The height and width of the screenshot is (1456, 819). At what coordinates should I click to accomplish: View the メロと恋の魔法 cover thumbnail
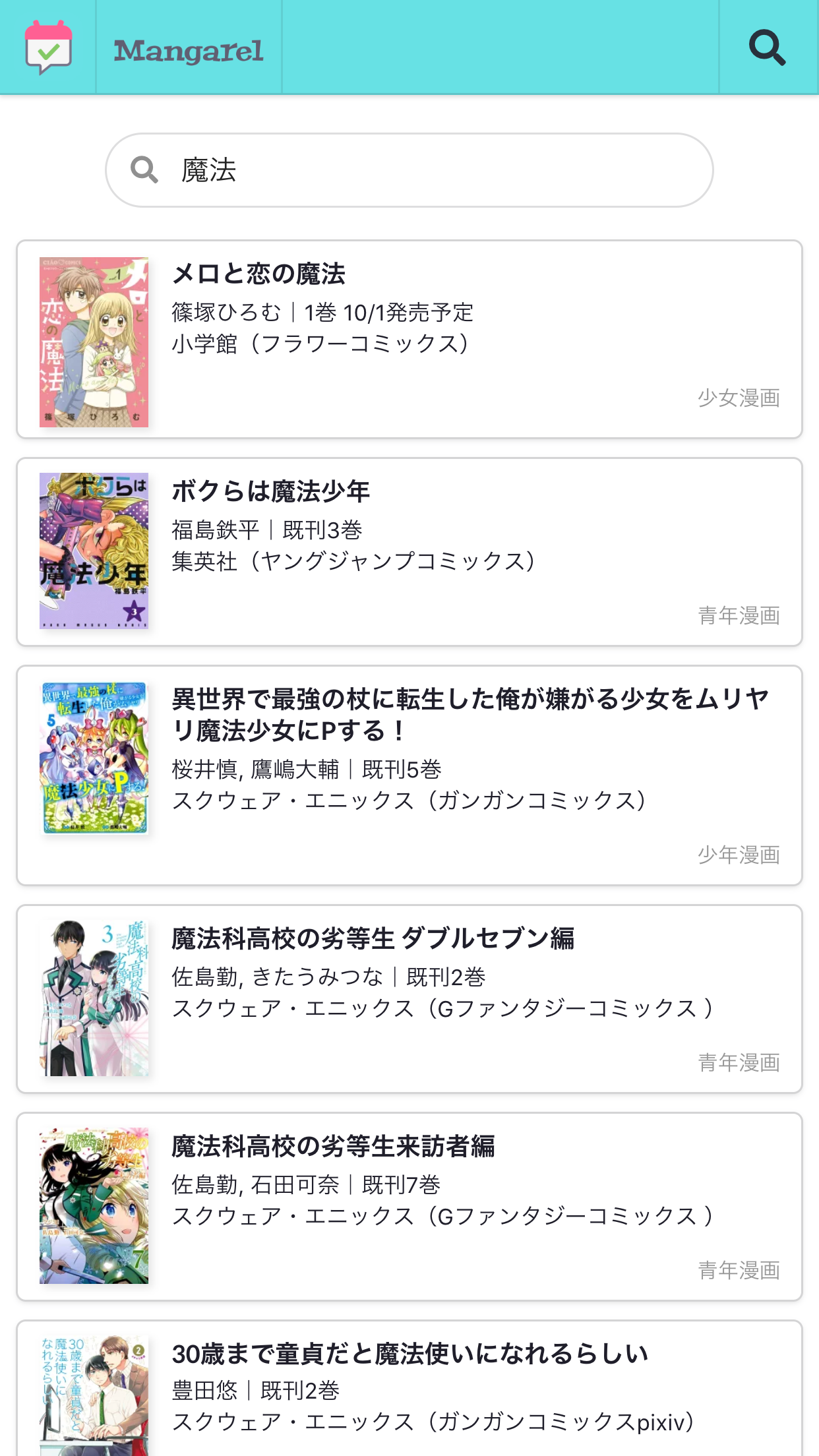tap(94, 338)
